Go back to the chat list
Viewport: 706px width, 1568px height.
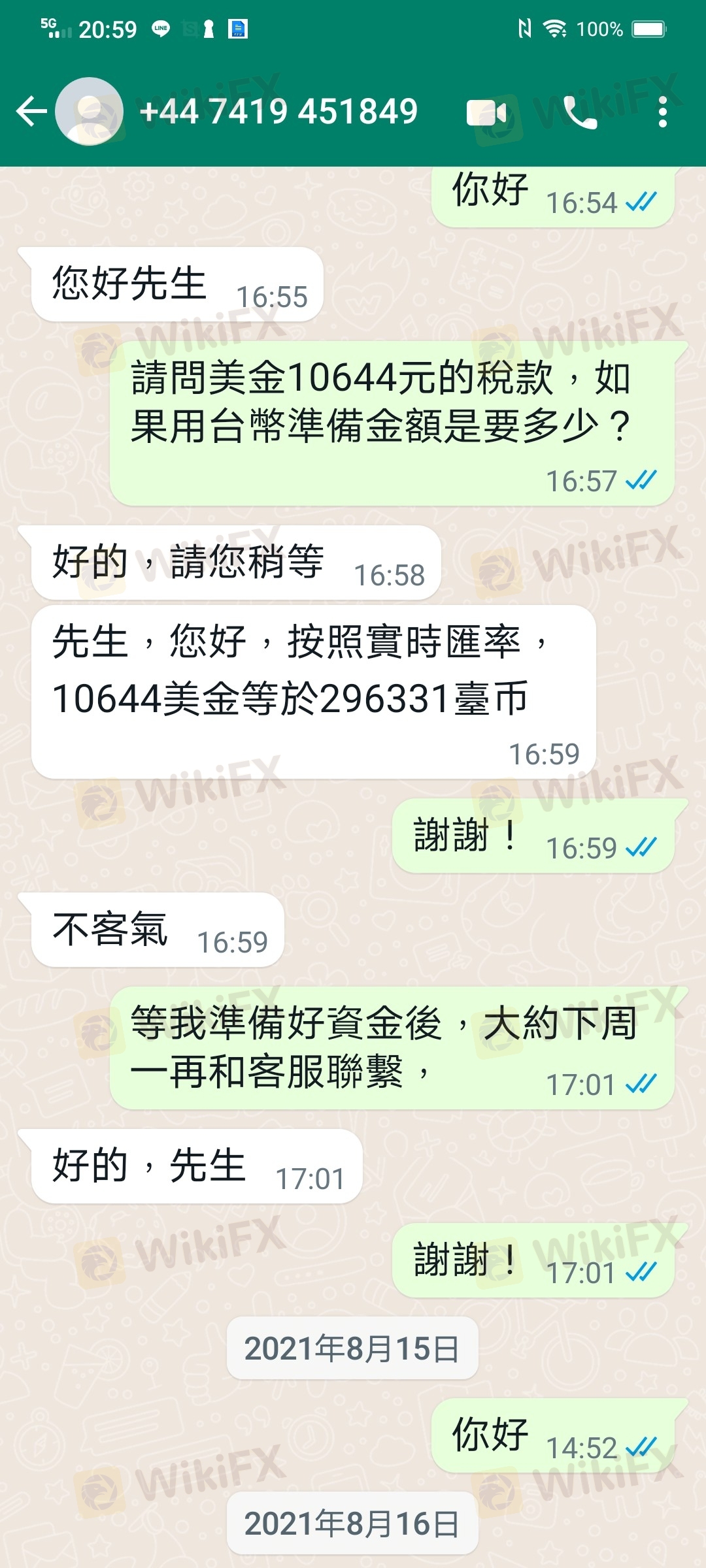point(31,112)
